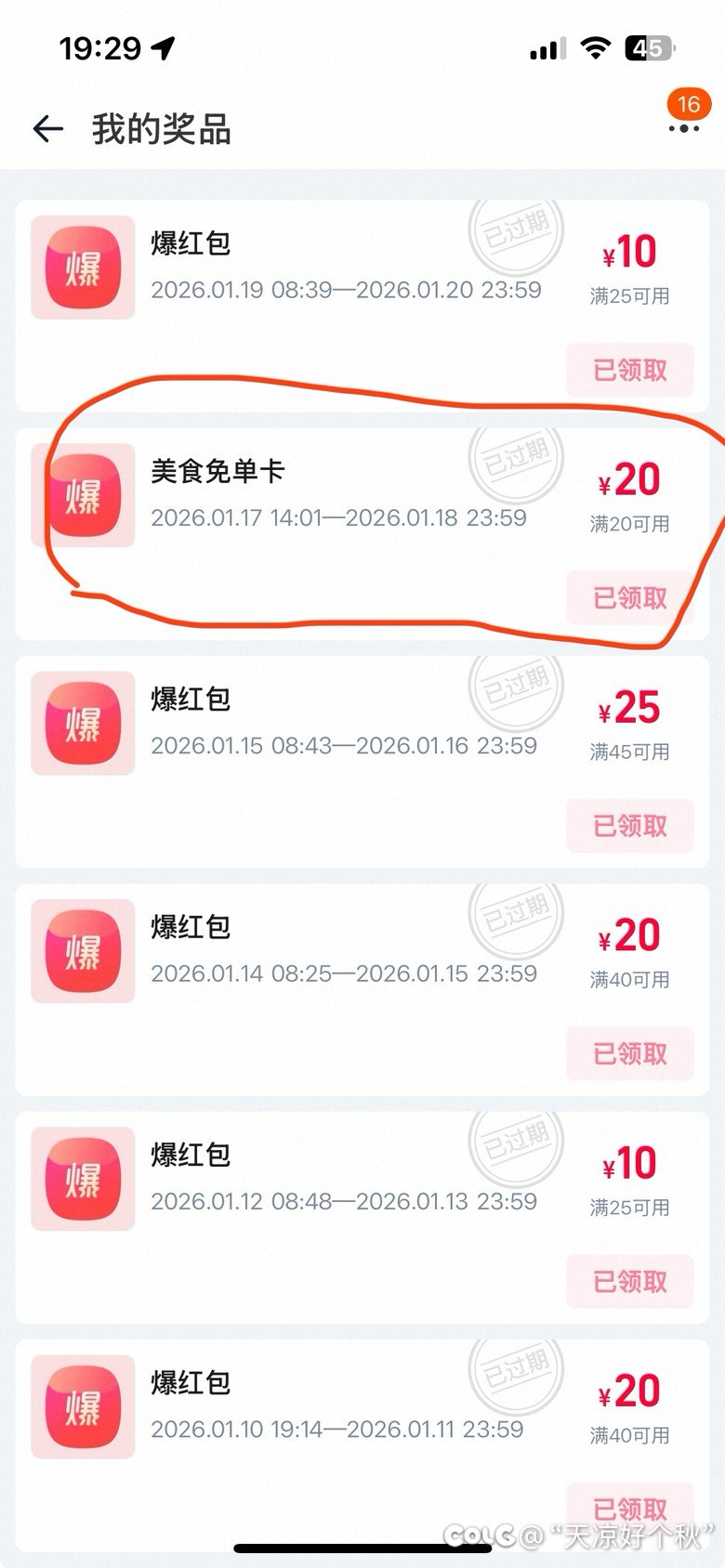725x1568 pixels.
Task: Tap the battery indicator showing 45
Action: tap(648, 46)
